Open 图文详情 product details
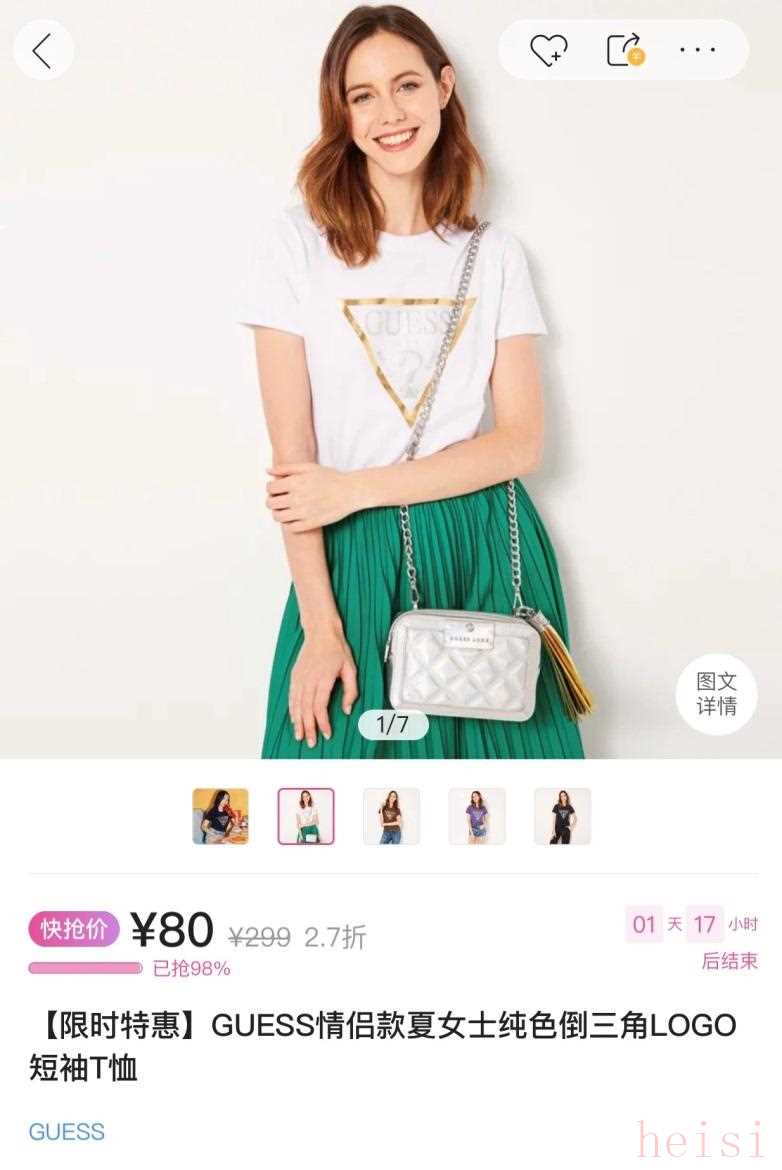This screenshot has height=1170, width=782. (x=716, y=694)
